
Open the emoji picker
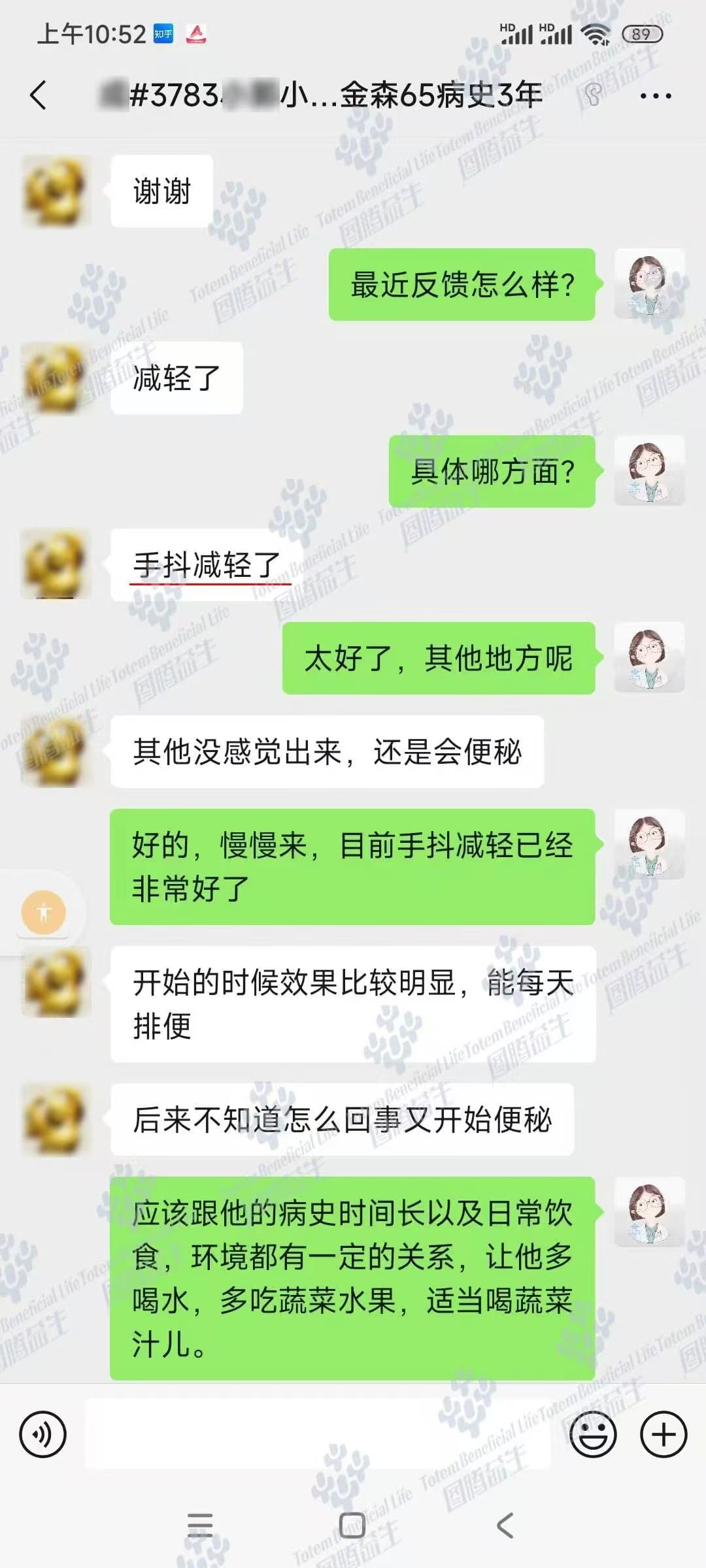[593, 1435]
